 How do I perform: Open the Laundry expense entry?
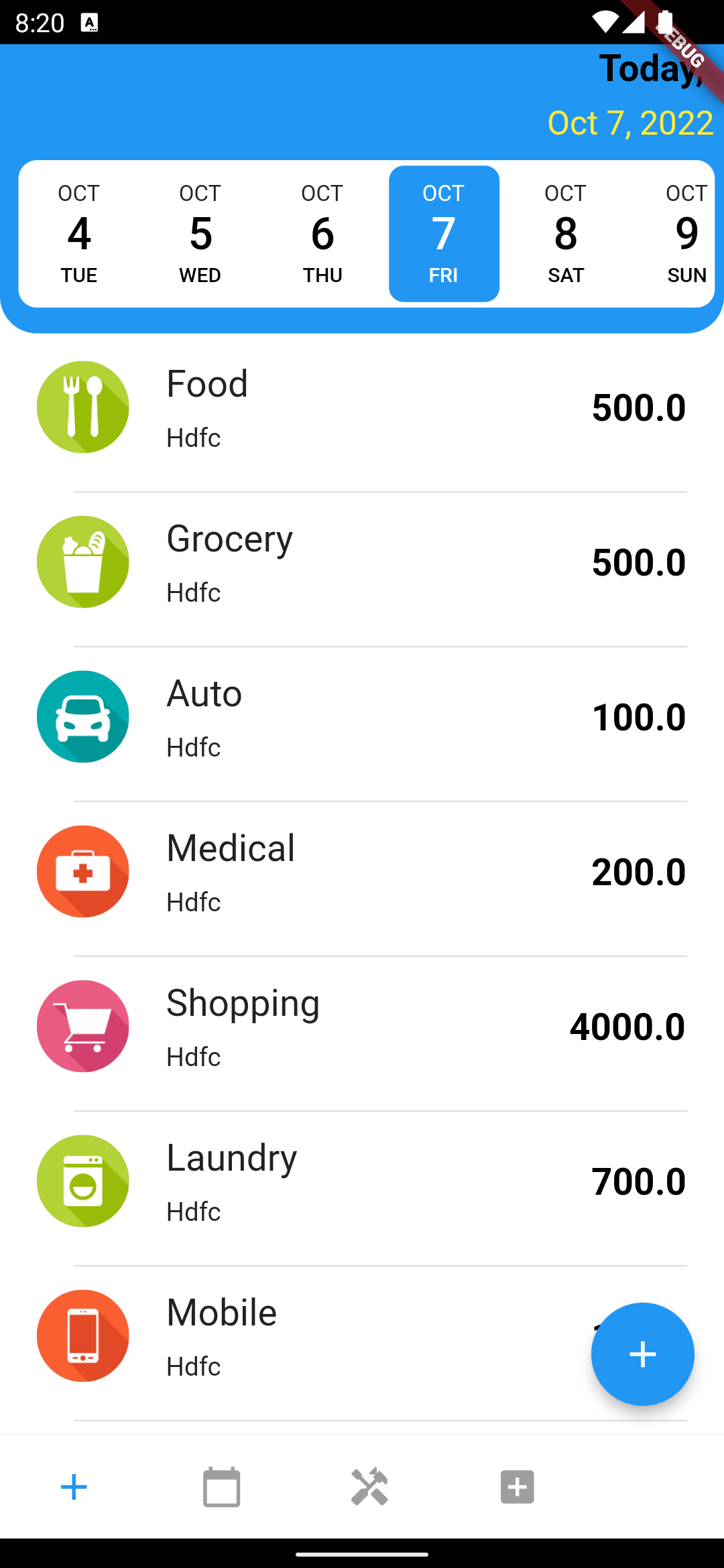coord(362,1181)
